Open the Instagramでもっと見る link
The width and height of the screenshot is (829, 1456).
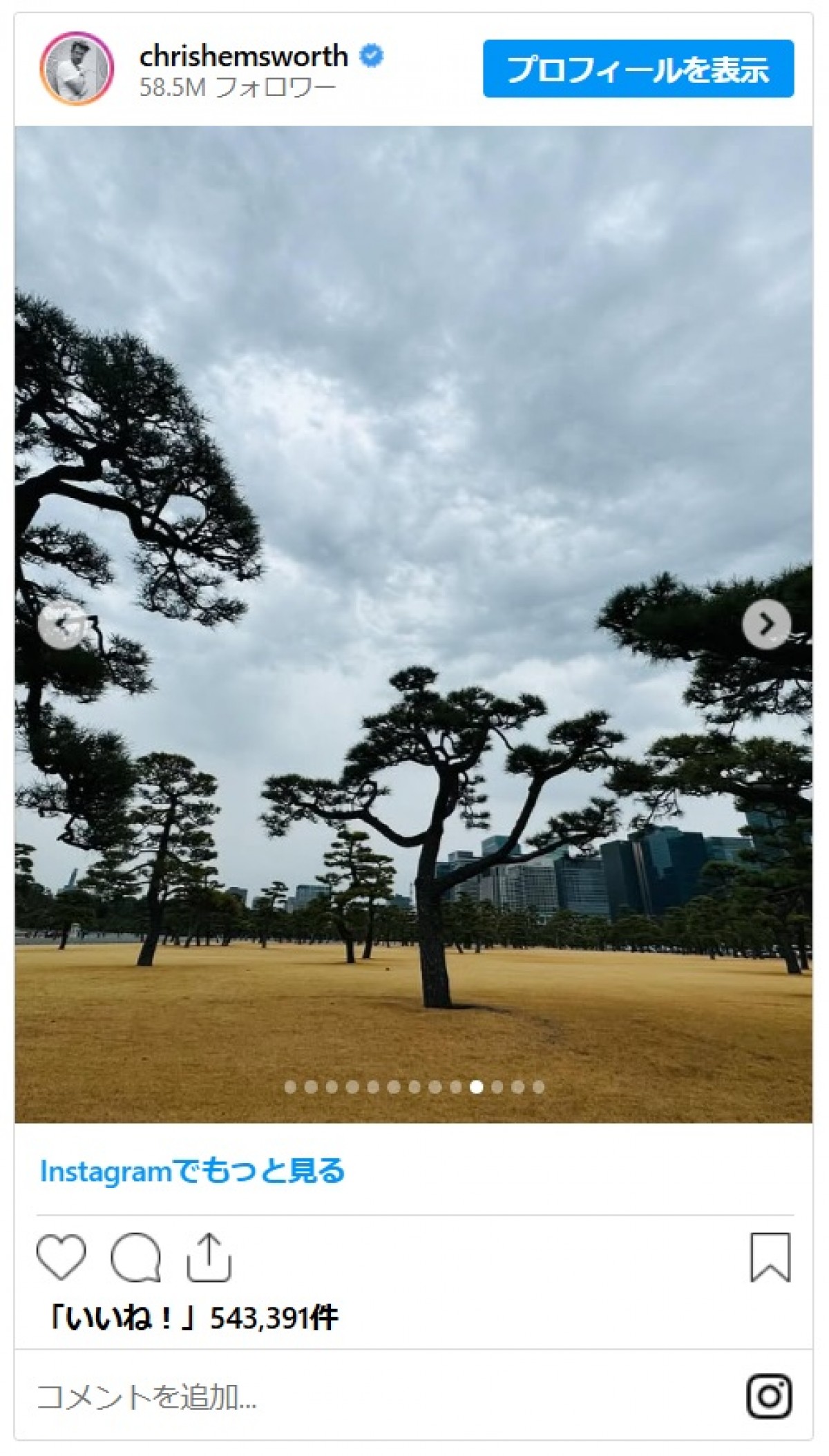[x=192, y=1171]
